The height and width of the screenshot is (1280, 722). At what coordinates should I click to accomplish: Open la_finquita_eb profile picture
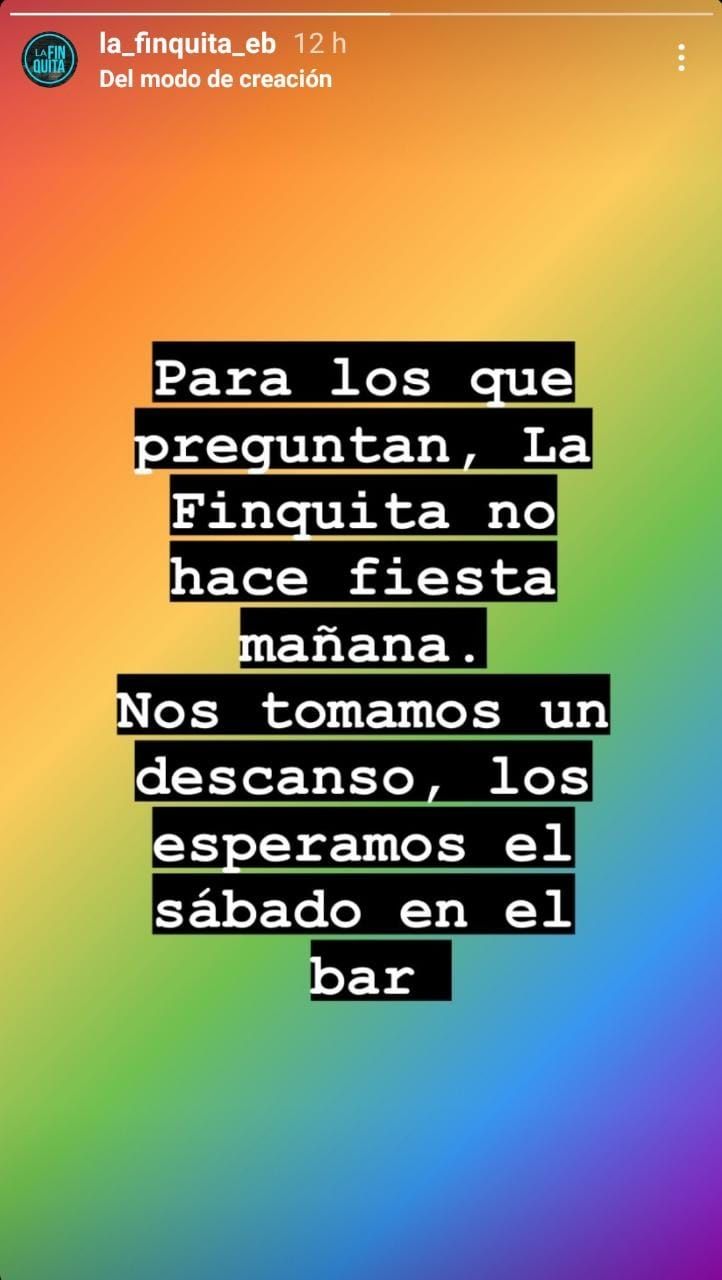point(49,59)
